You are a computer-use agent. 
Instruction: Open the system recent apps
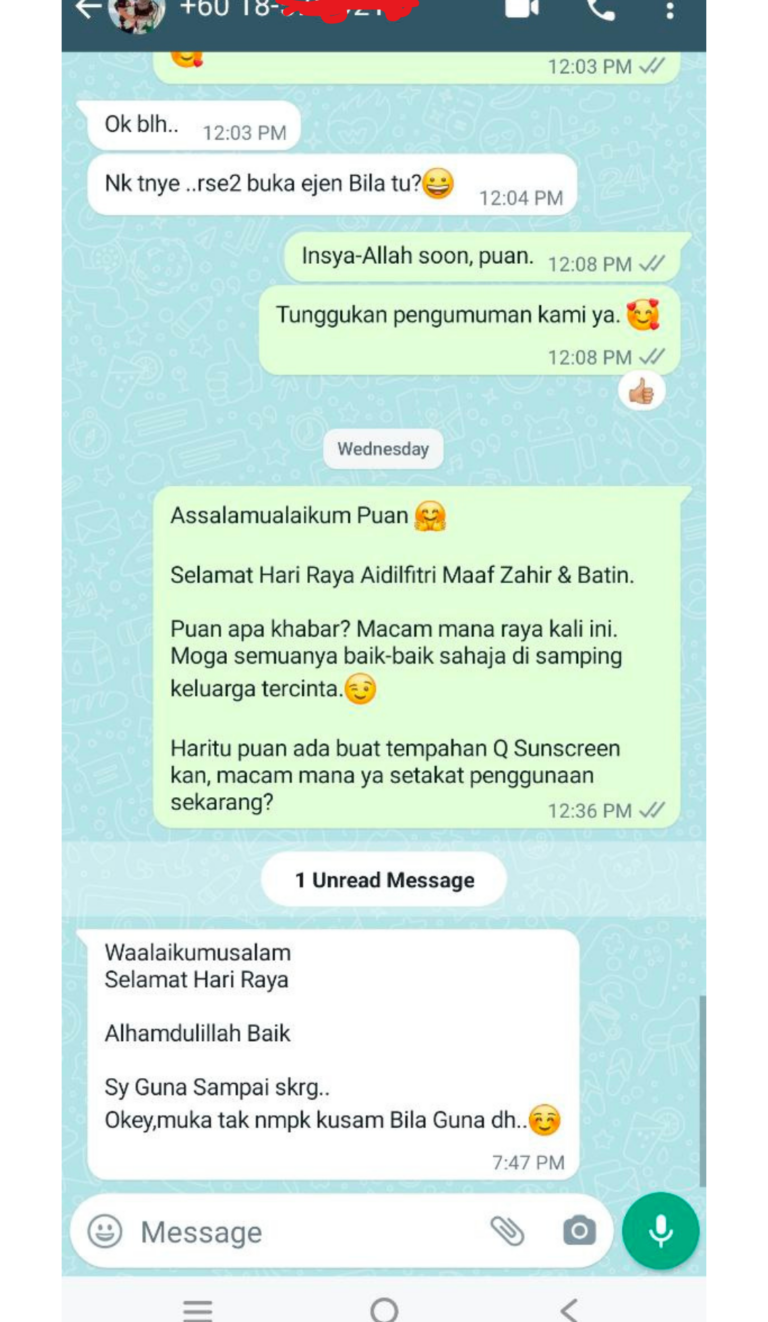tap(198, 1309)
